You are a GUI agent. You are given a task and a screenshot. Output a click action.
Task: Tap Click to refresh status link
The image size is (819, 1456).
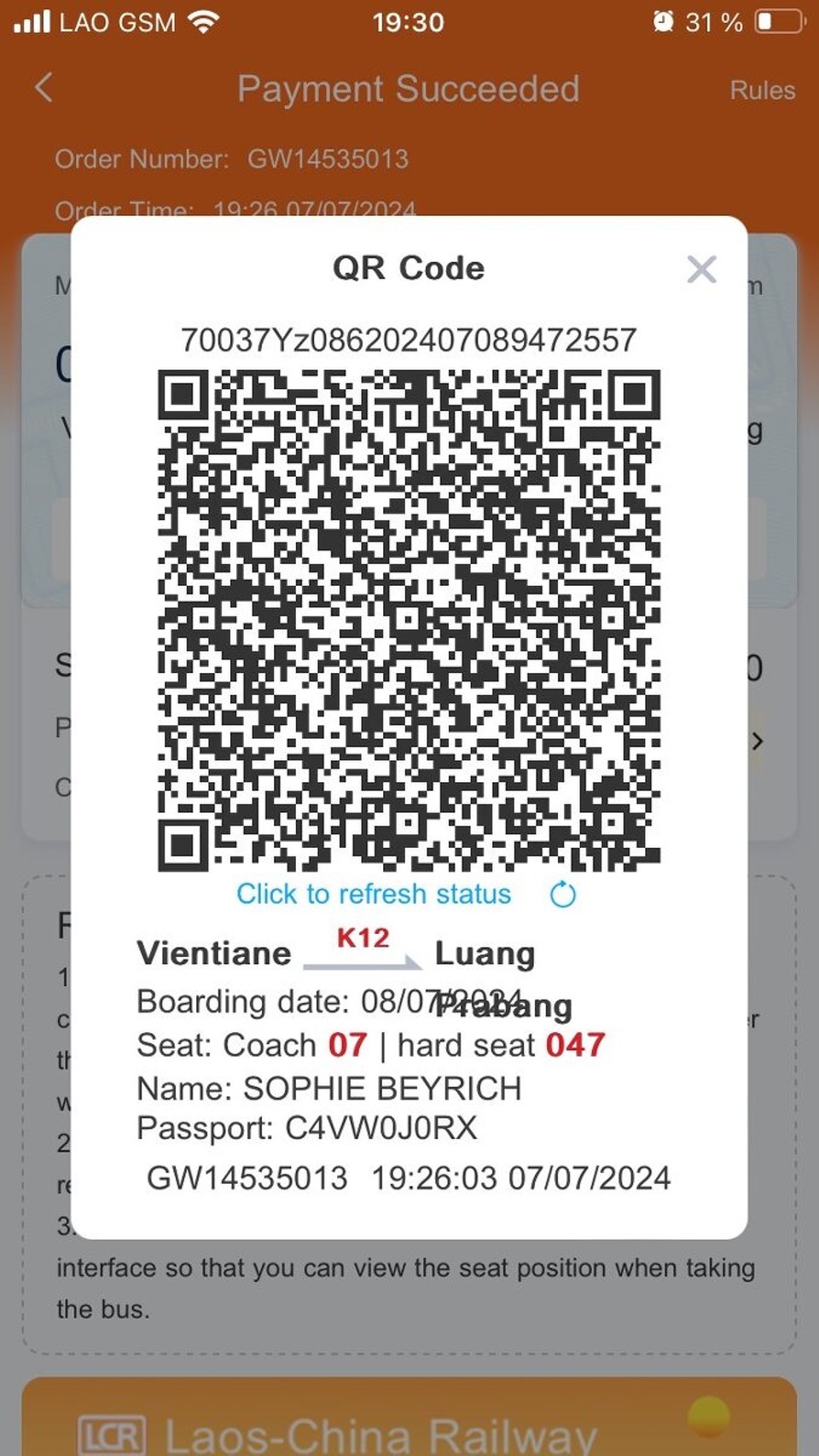374,894
